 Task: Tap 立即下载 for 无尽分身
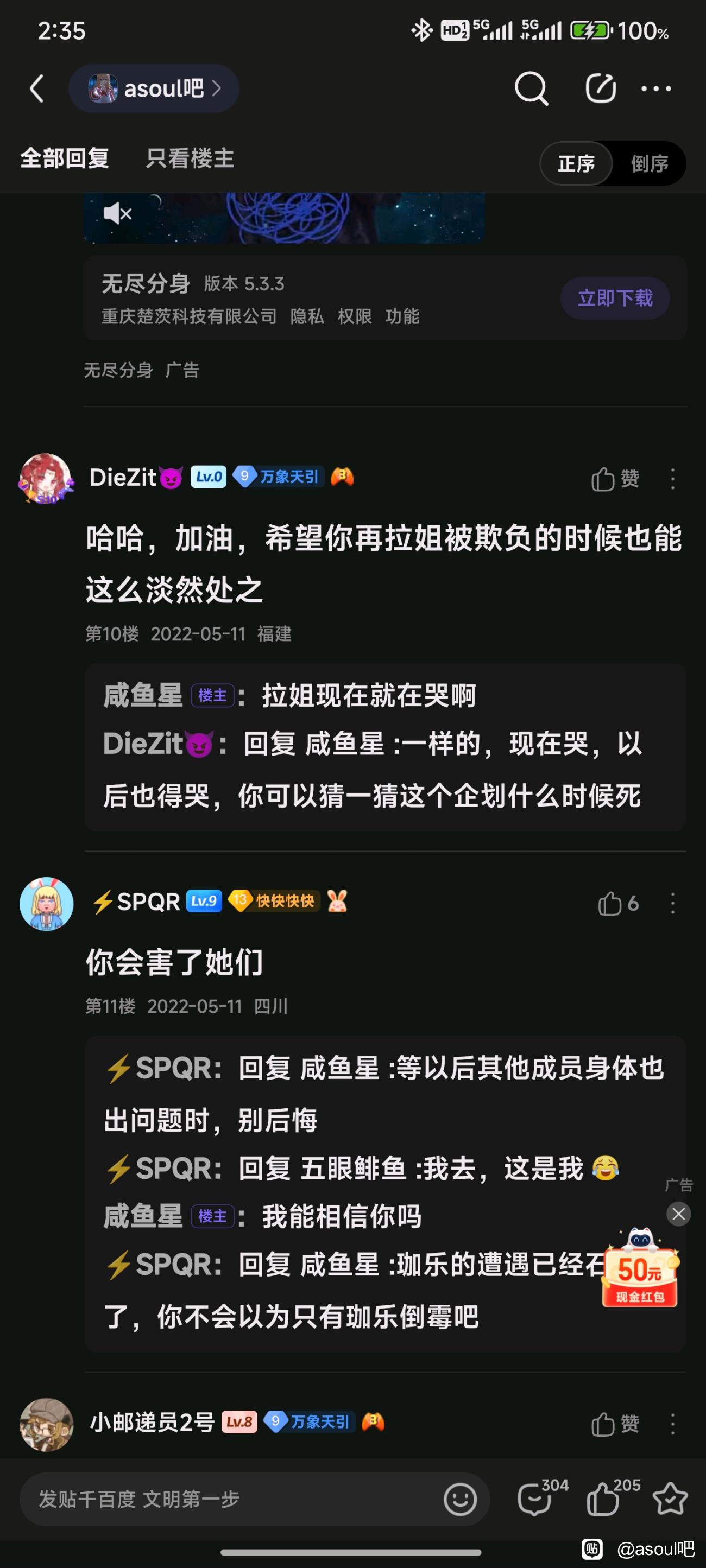[615, 299]
